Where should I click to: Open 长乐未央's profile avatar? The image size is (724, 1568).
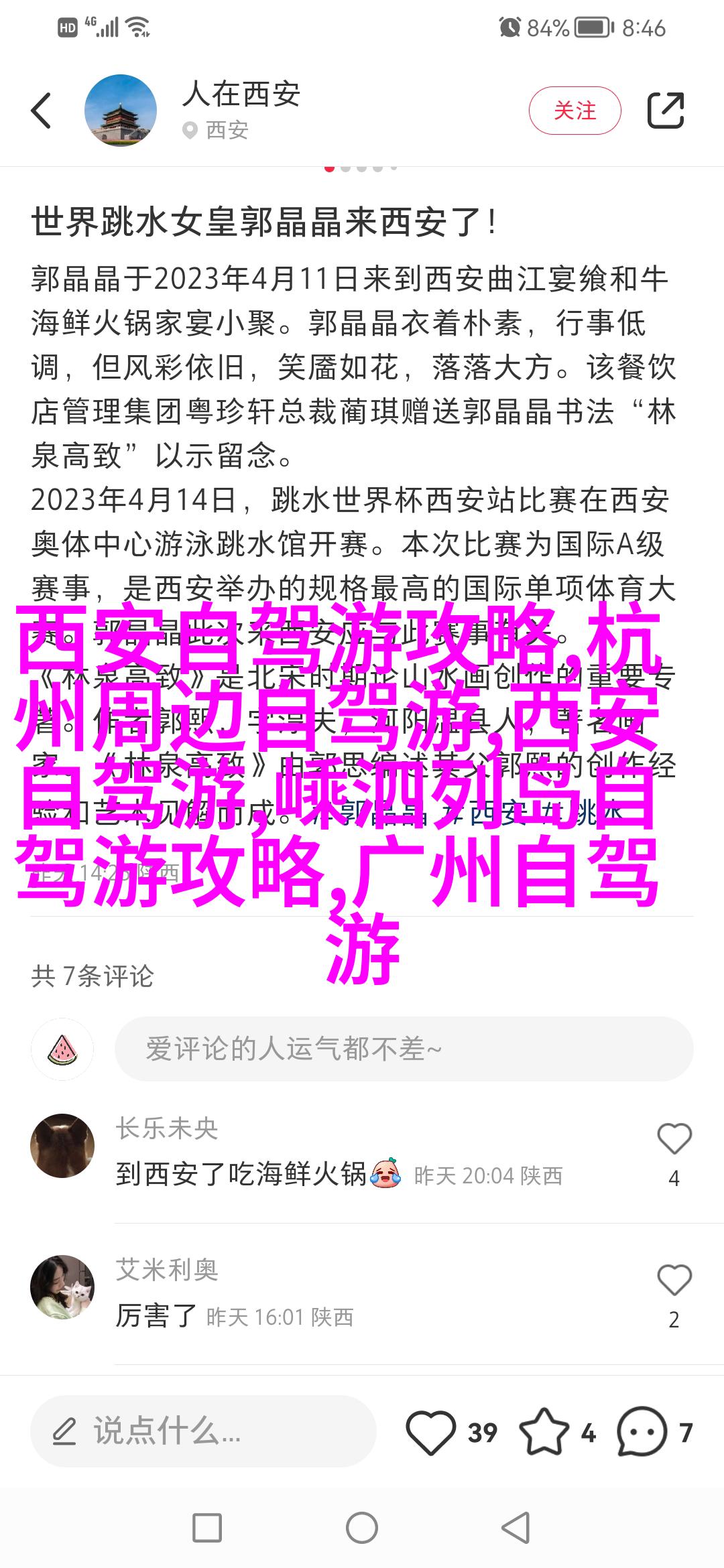coord(62,1146)
